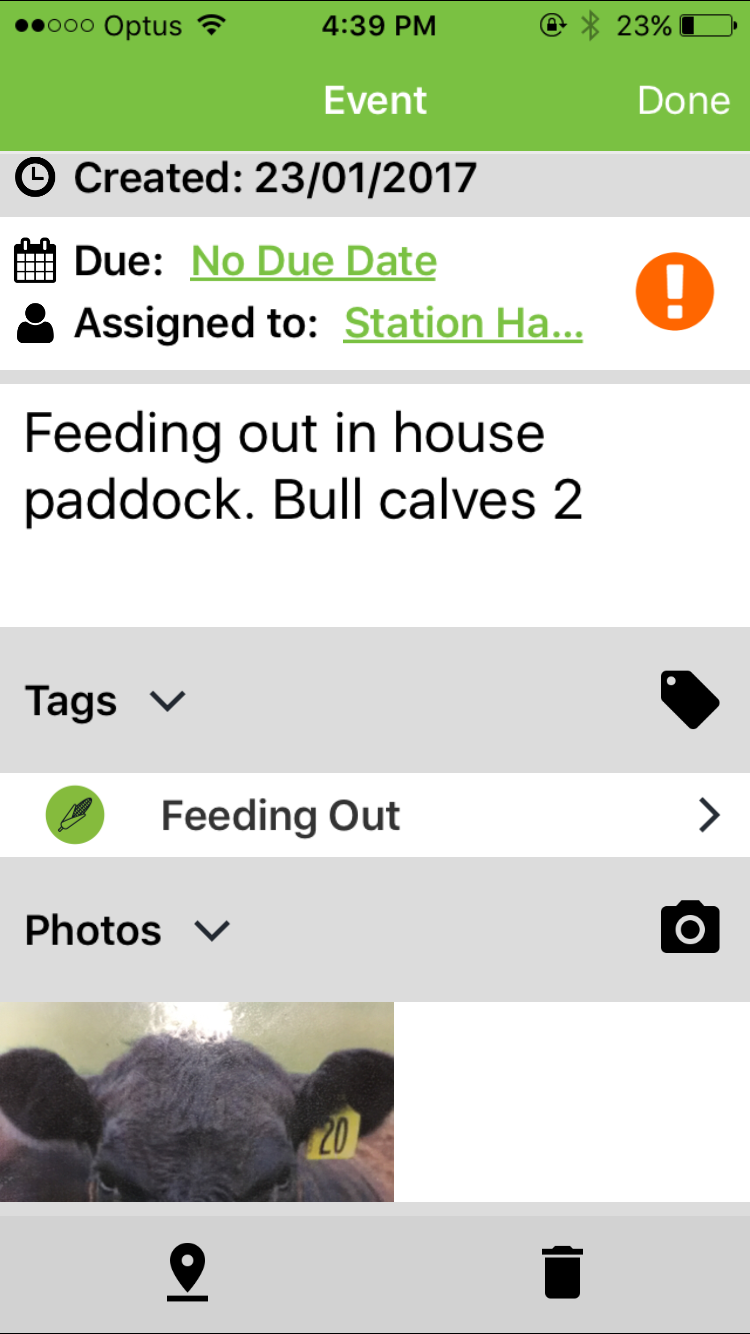The image size is (750, 1334).
Task: Delete this event with the trash icon
Action: coord(562,1273)
